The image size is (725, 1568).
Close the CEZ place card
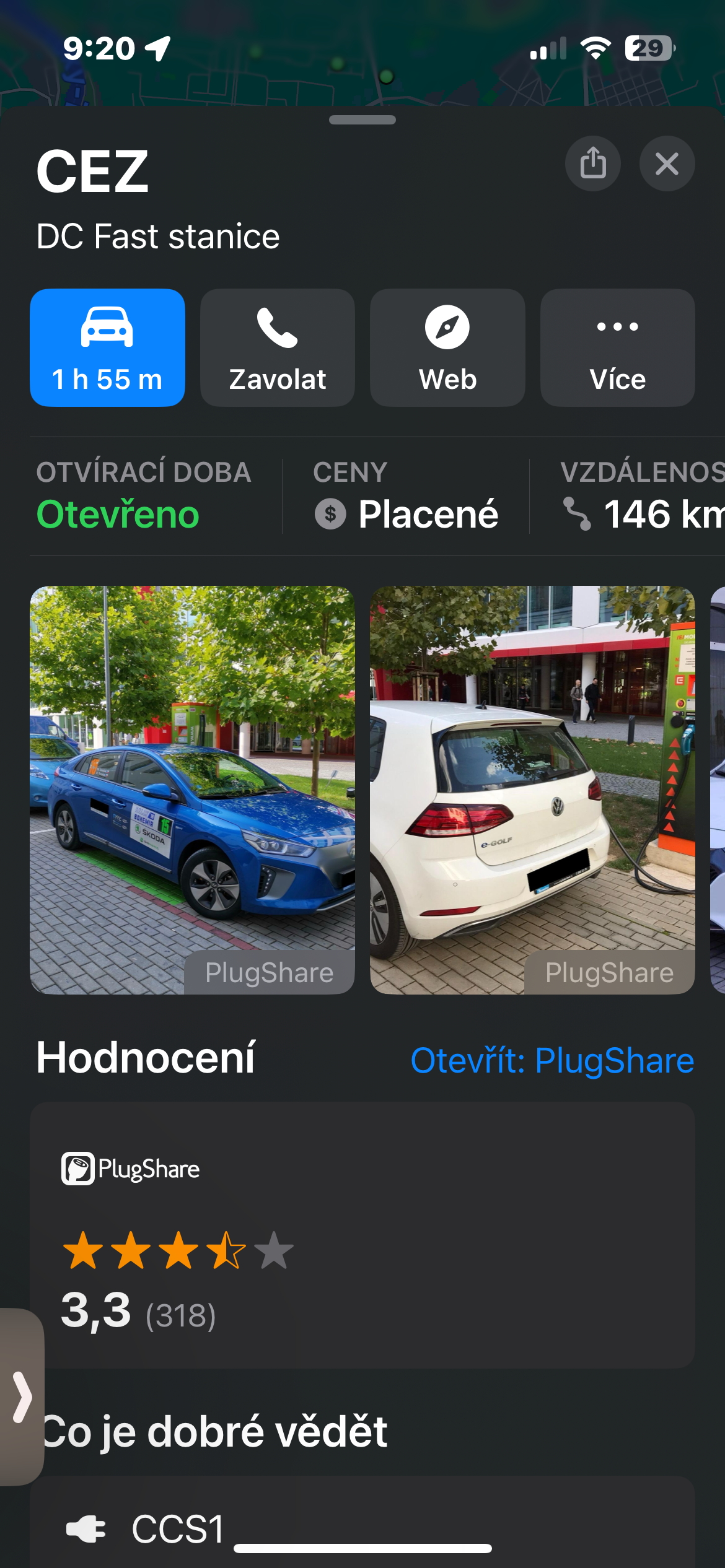[667, 163]
